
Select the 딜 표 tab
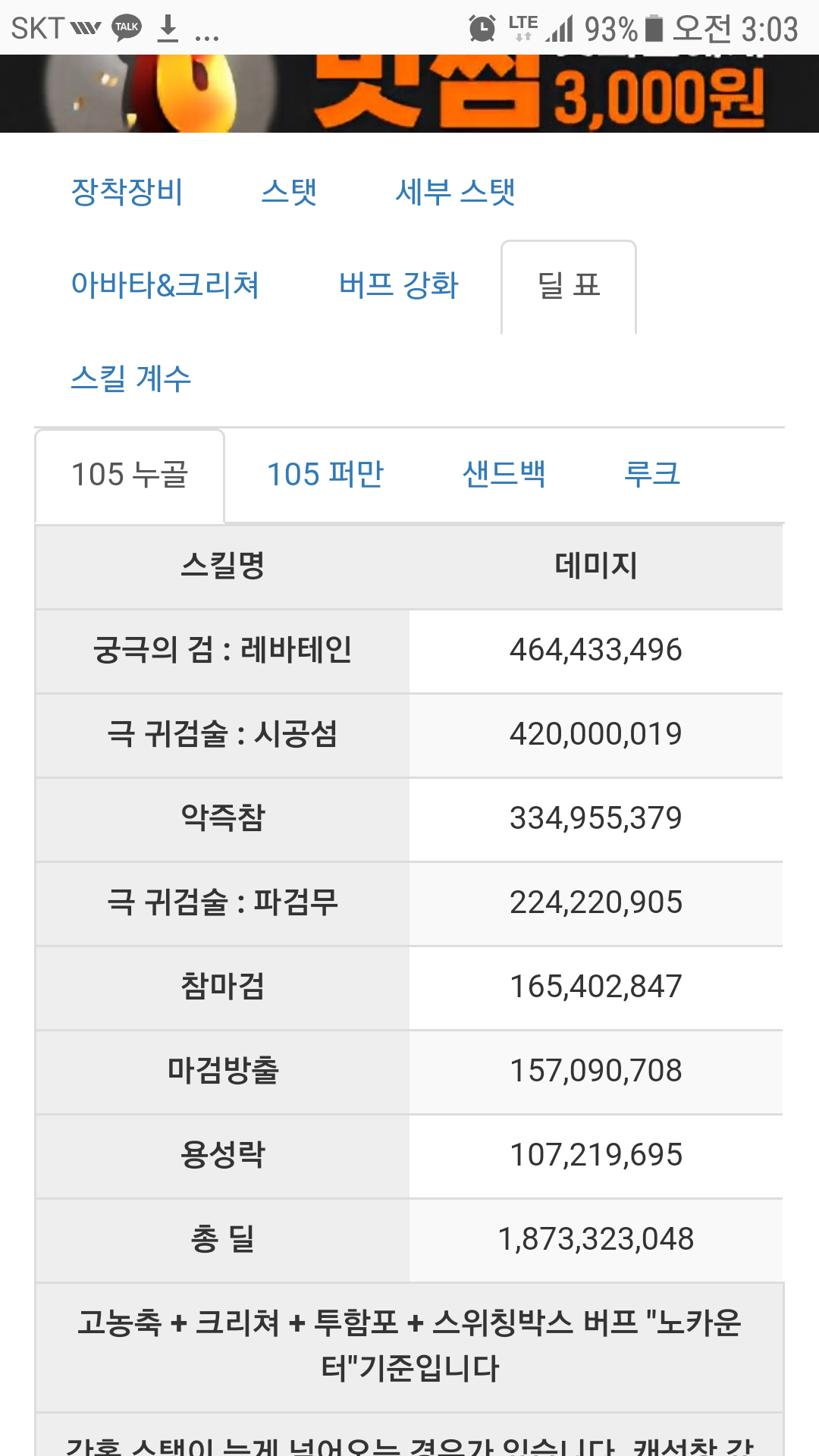click(569, 286)
